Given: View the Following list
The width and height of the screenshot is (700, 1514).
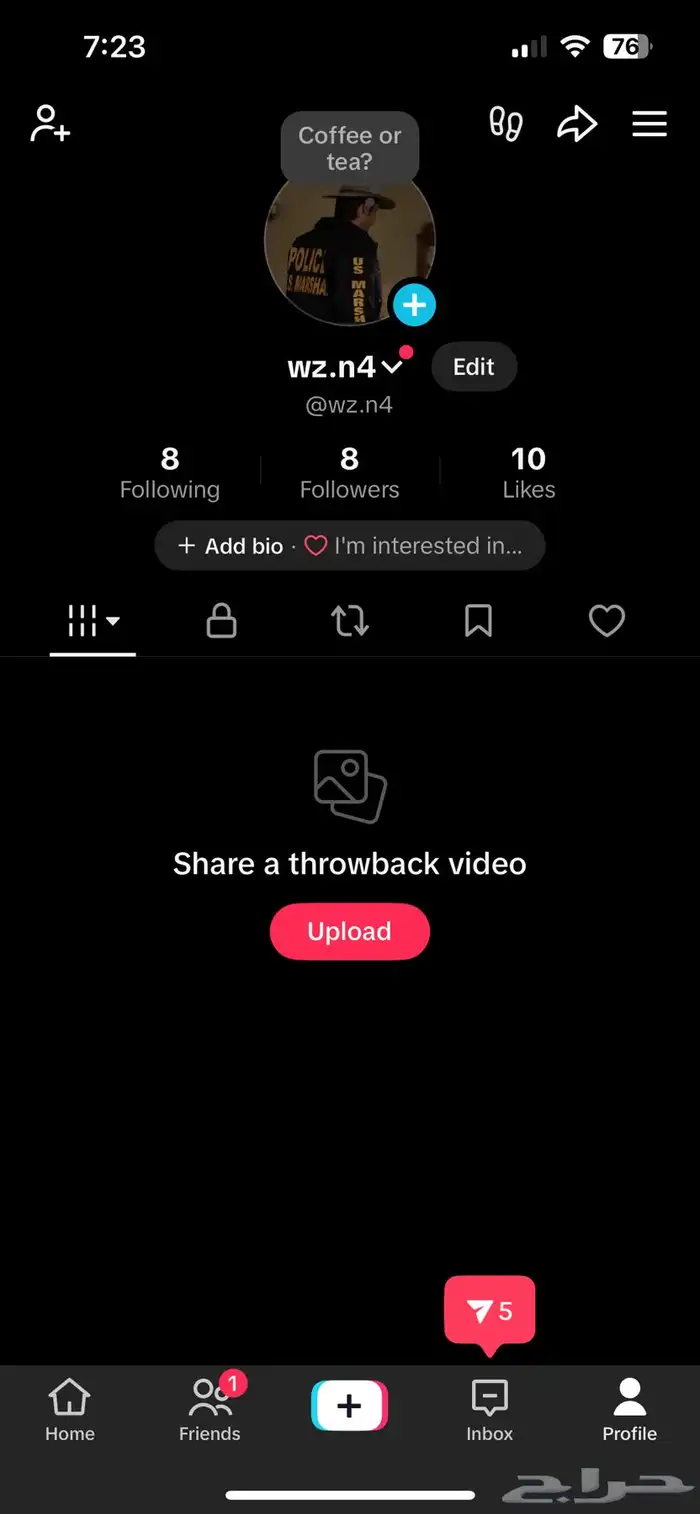Looking at the screenshot, I should click(170, 473).
